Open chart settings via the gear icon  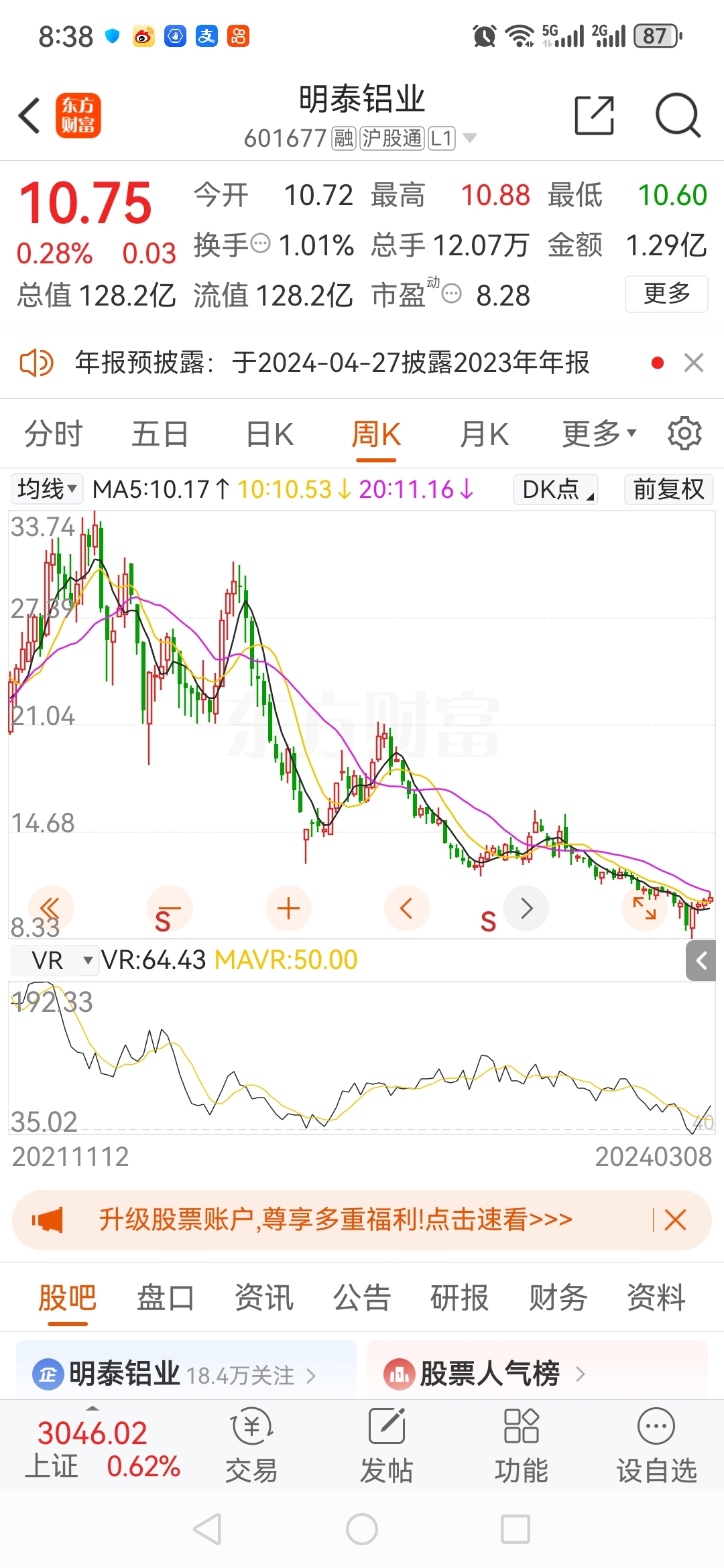pyautogui.click(x=684, y=433)
